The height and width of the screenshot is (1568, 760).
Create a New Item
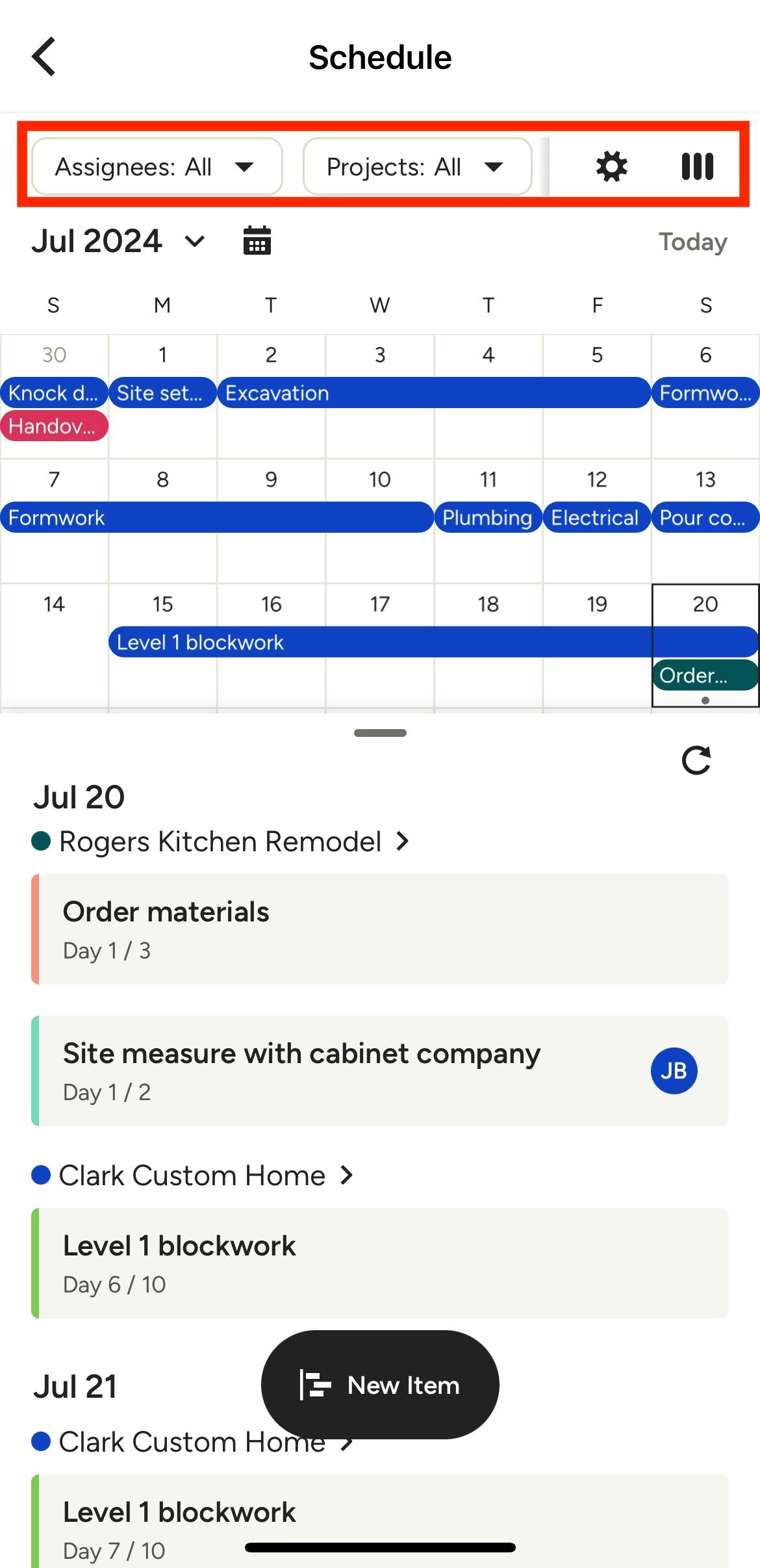[x=380, y=1385]
